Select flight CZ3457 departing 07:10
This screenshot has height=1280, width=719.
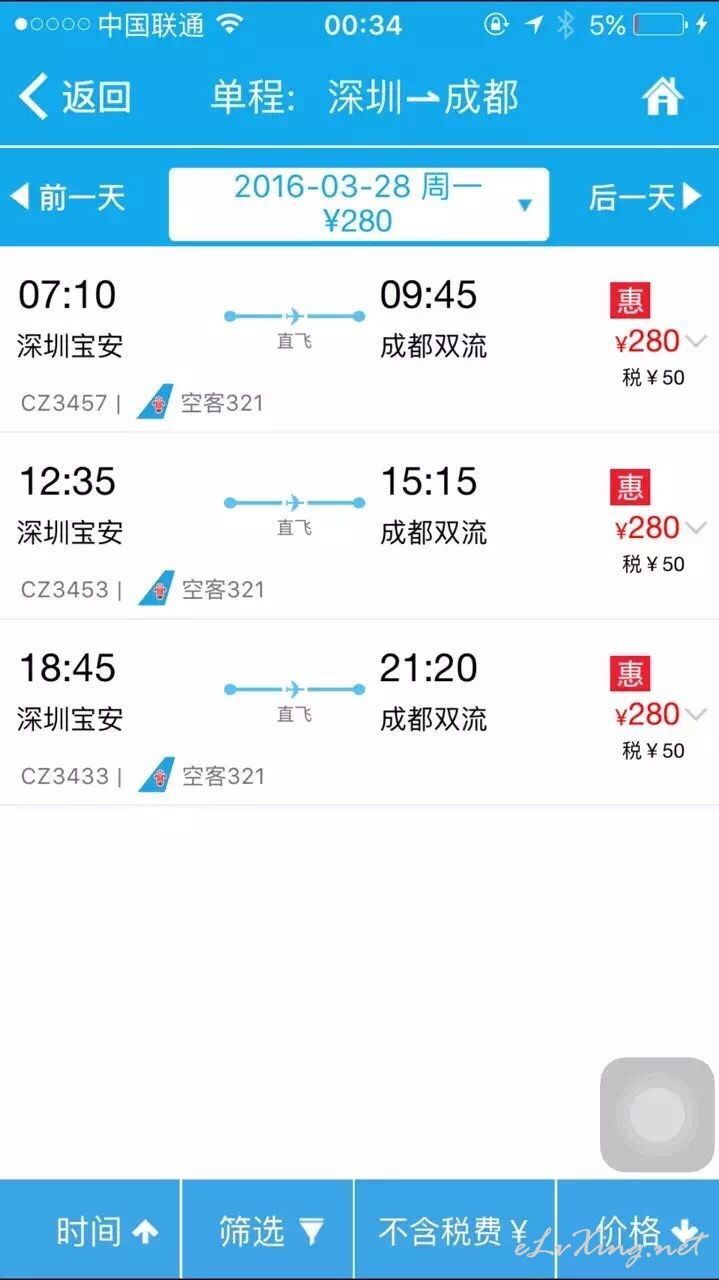tap(359, 340)
